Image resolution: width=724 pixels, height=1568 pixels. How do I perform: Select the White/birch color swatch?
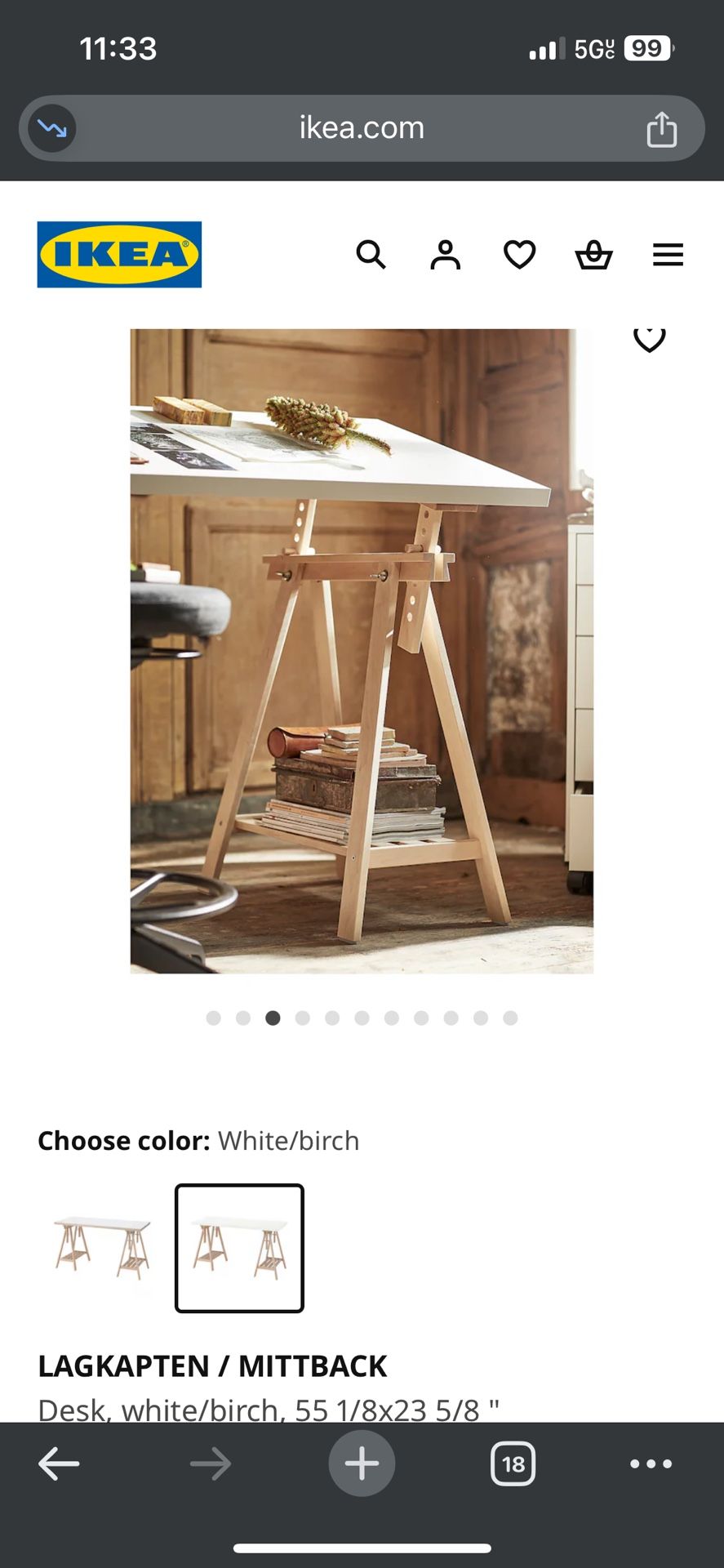[239, 1248]
